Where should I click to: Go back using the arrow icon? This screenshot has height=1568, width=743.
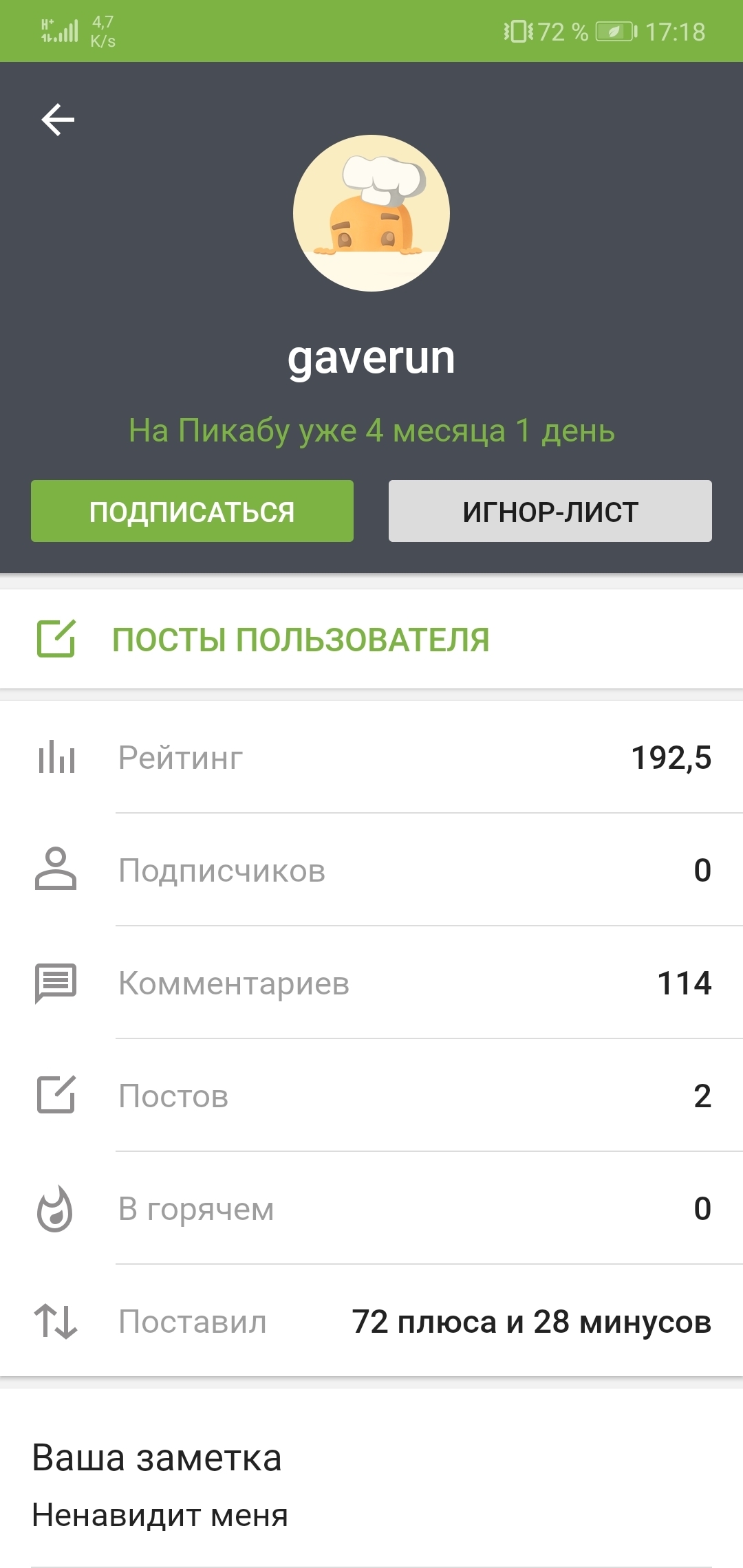click(x=58, y=120)
